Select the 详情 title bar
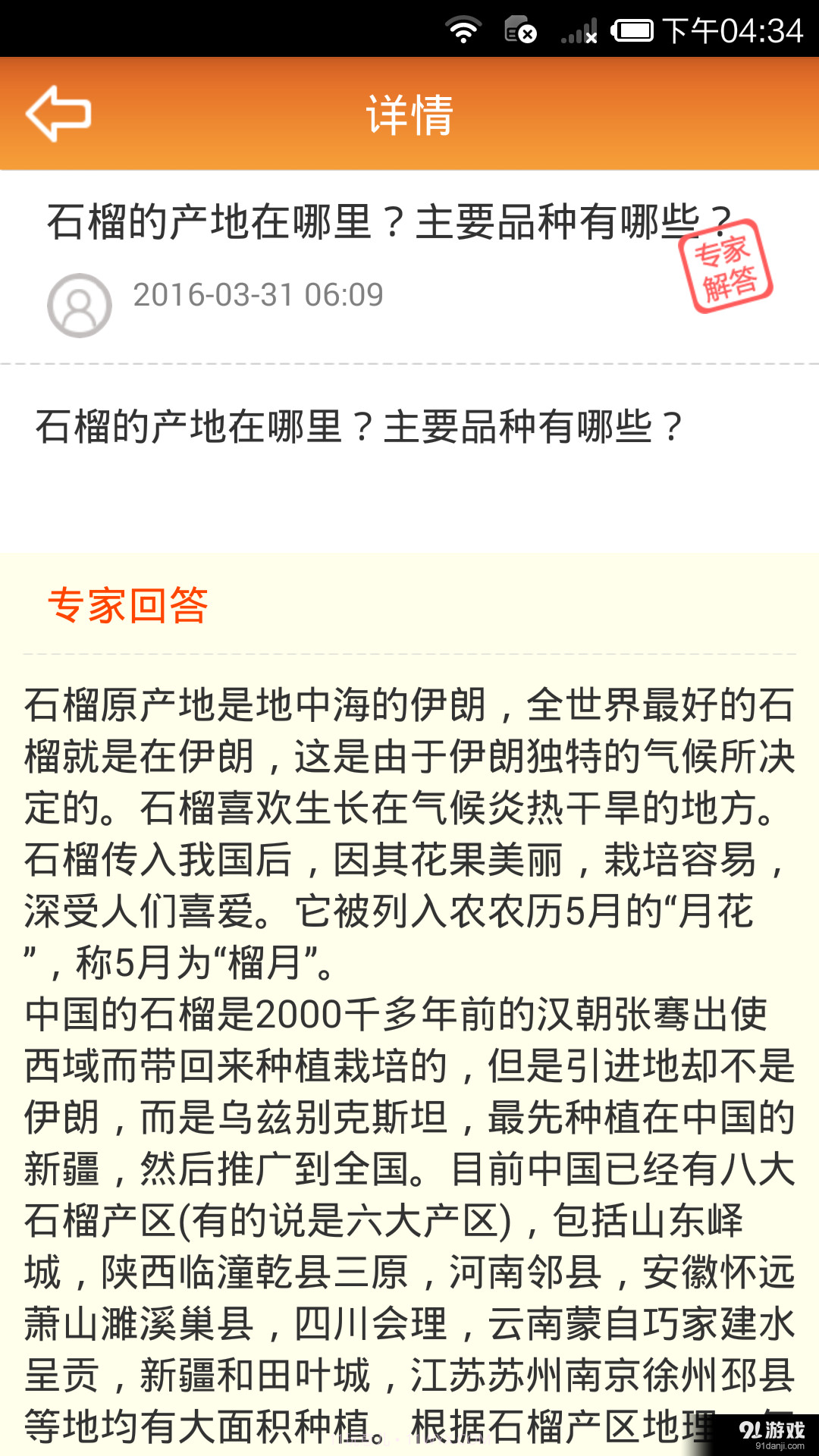 pos(409,114)
